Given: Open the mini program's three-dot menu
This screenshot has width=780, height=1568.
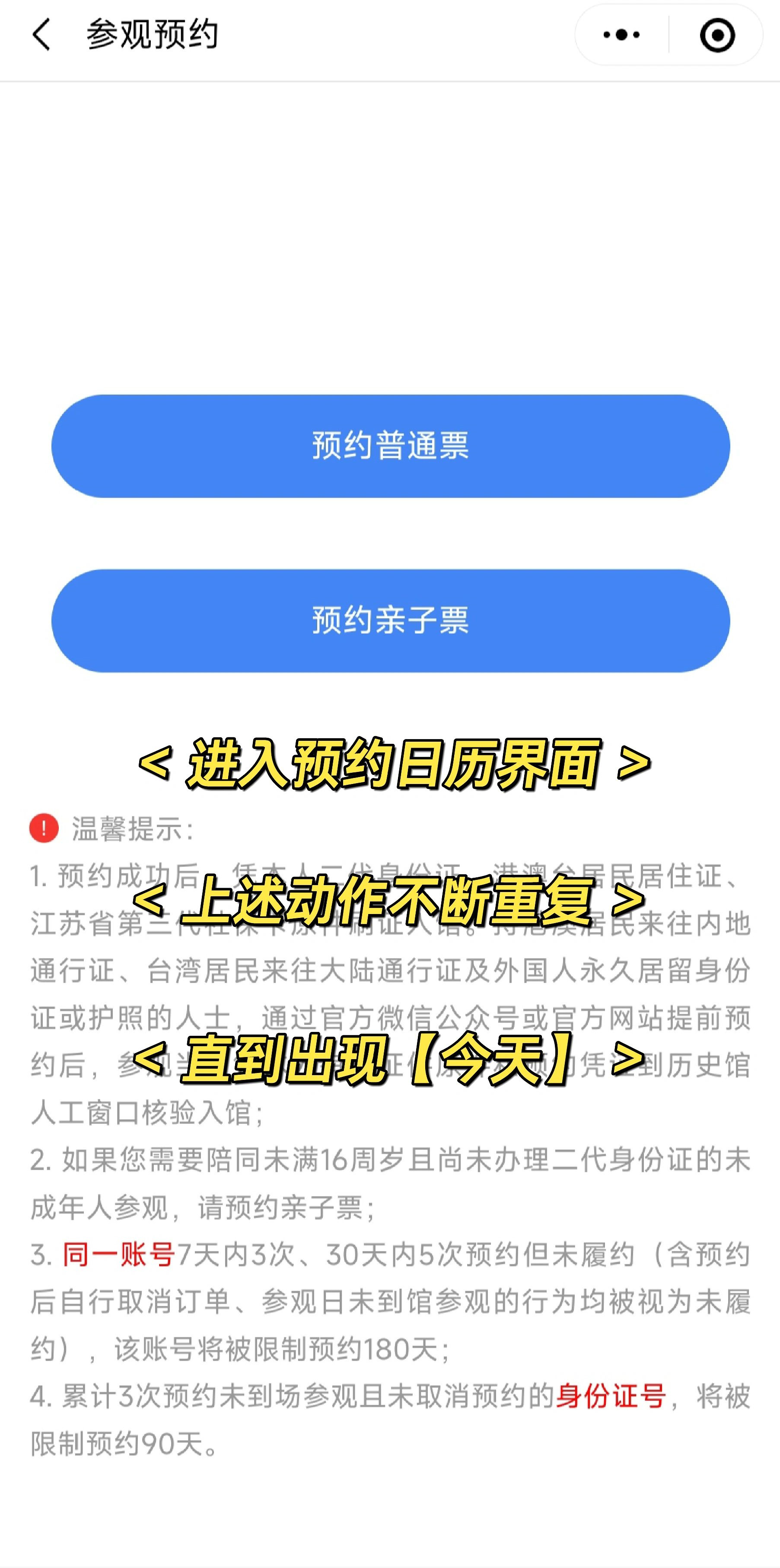Looking at the screenshot, I should tap(622, 35).
